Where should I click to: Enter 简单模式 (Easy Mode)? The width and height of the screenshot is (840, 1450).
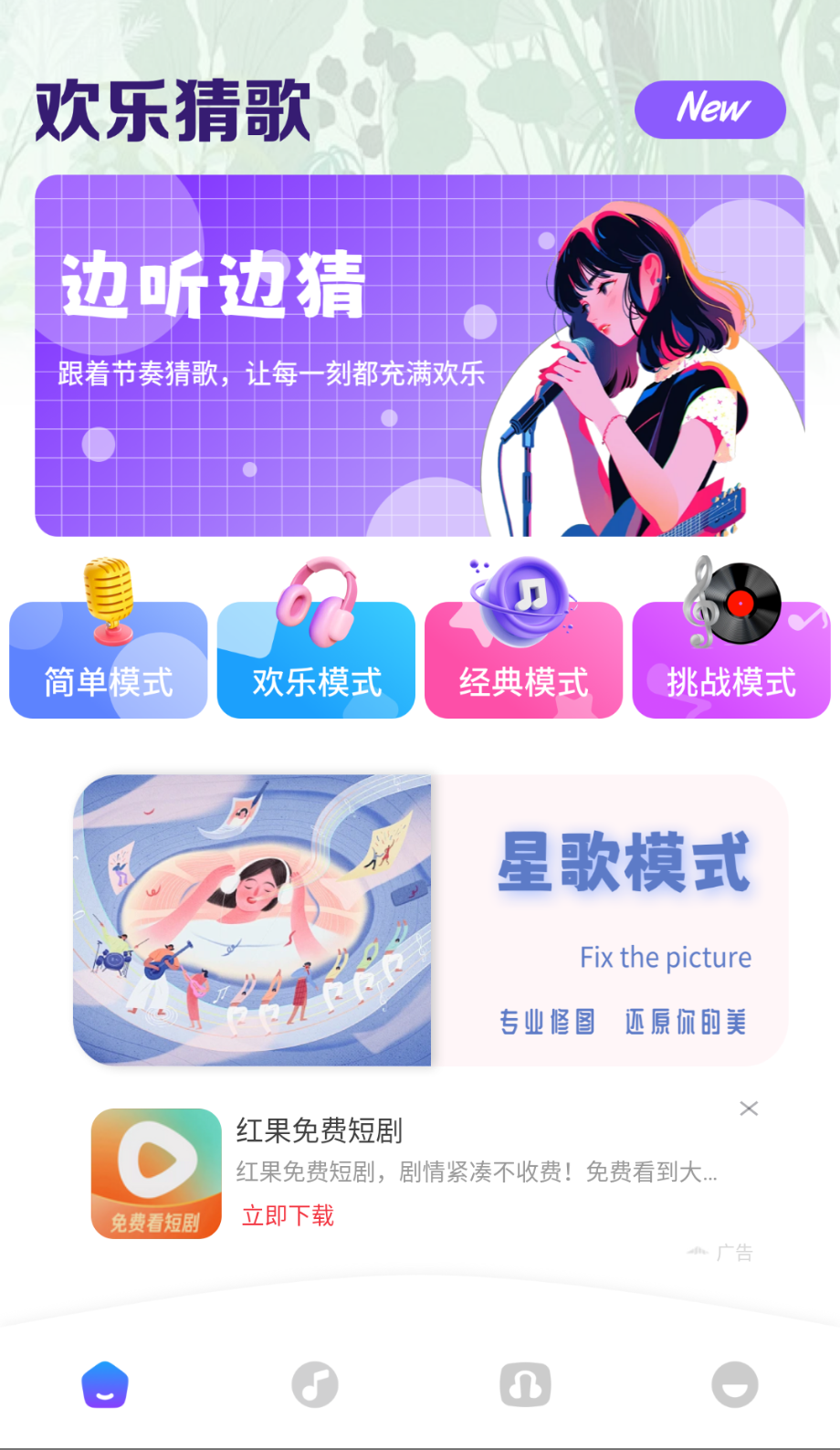[x=108, y=683]
